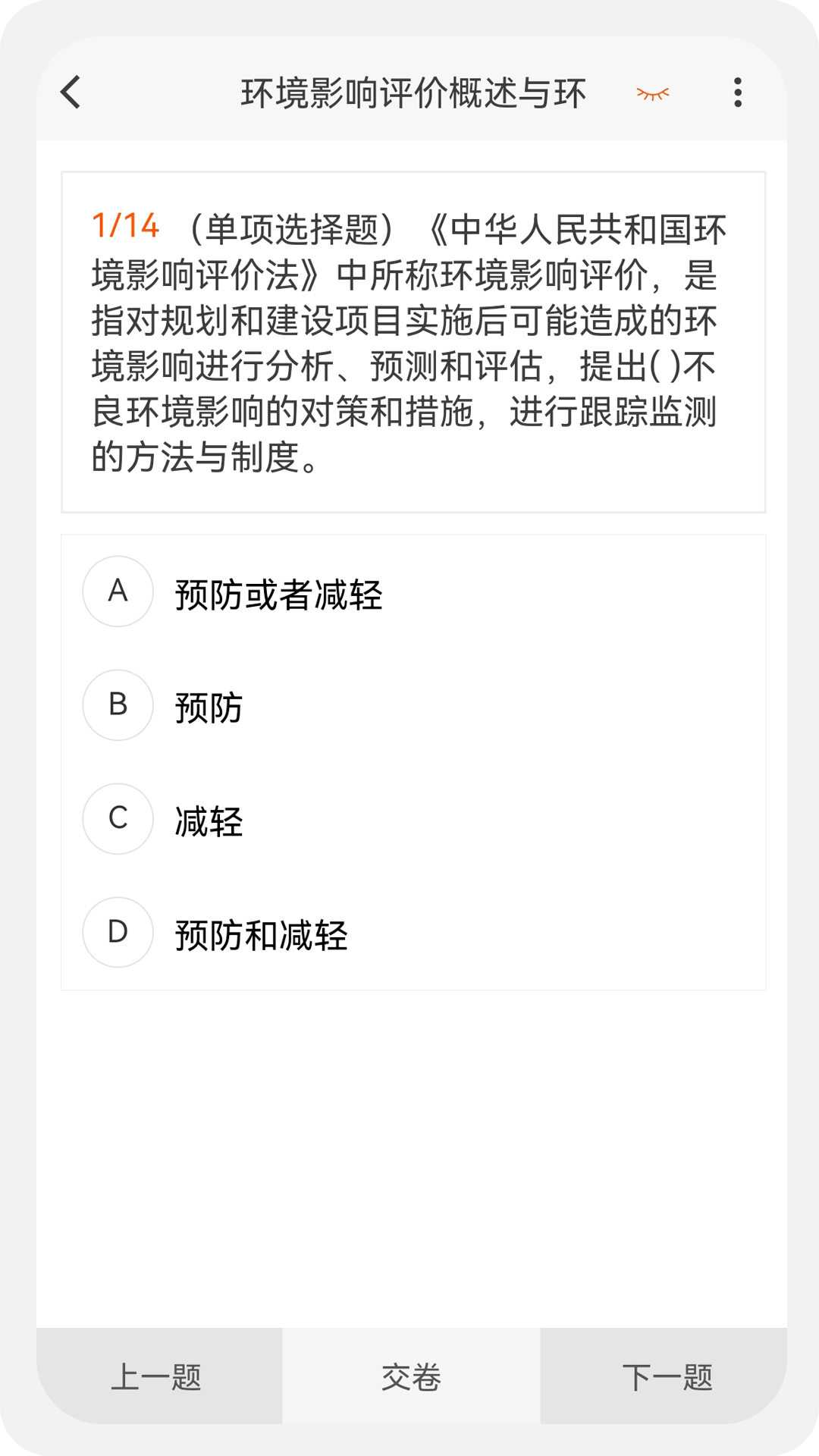The image size is (819, 1456).
Task: Tap the back arrow to exit the quiz
Action: pos(70,92)
